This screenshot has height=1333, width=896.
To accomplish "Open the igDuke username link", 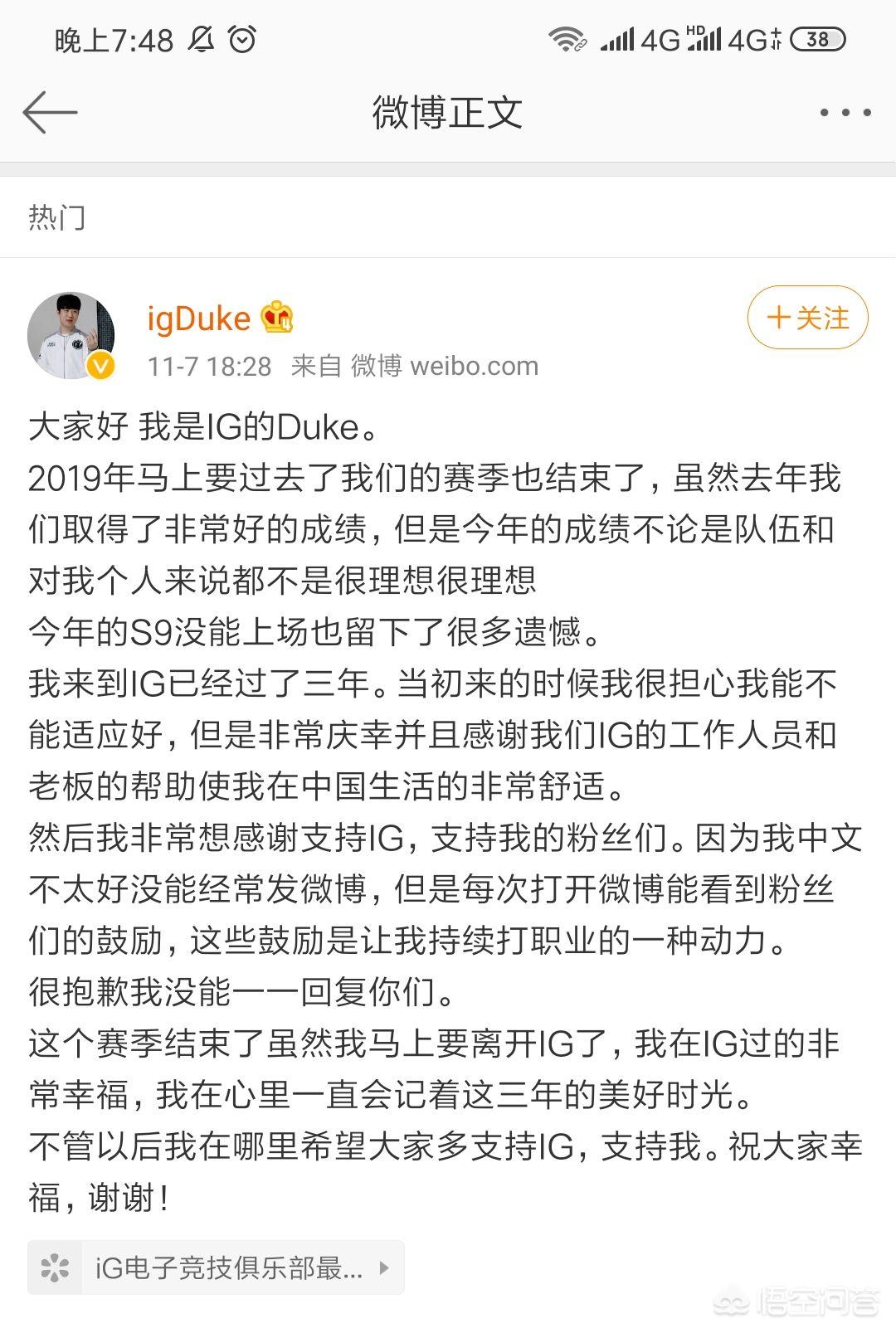I will click(x=199, y=319).
